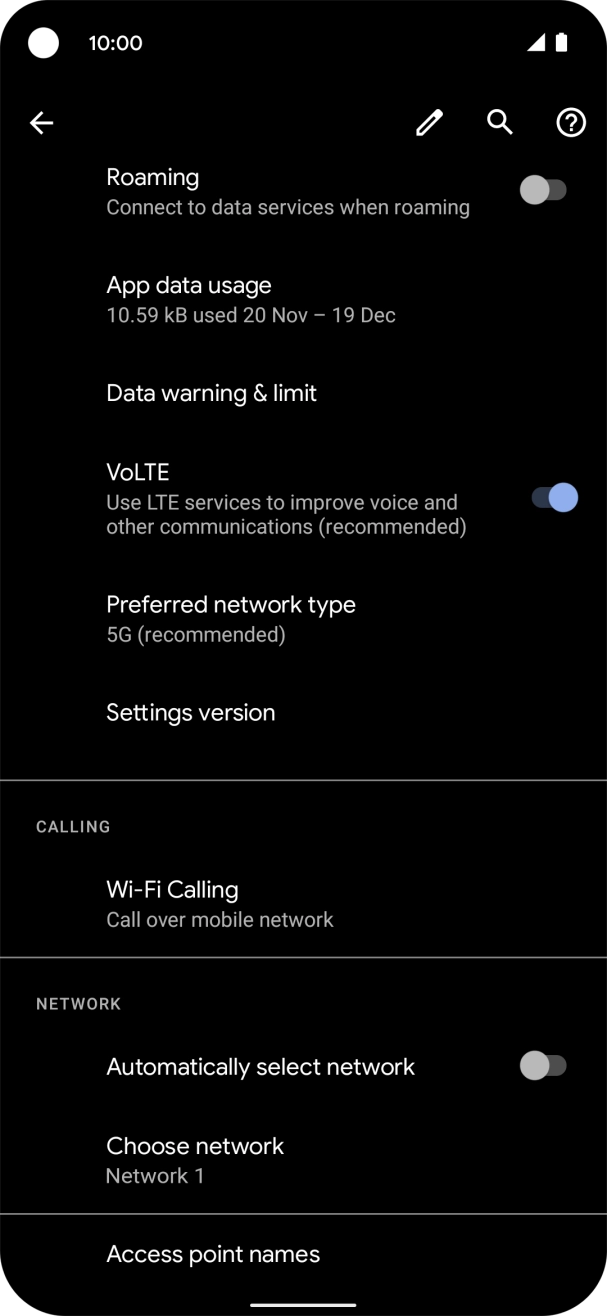The width and height of the screenshot is (607, 1316).
Task: Turn off the VoLTE switch
Action: pos(555,497)
